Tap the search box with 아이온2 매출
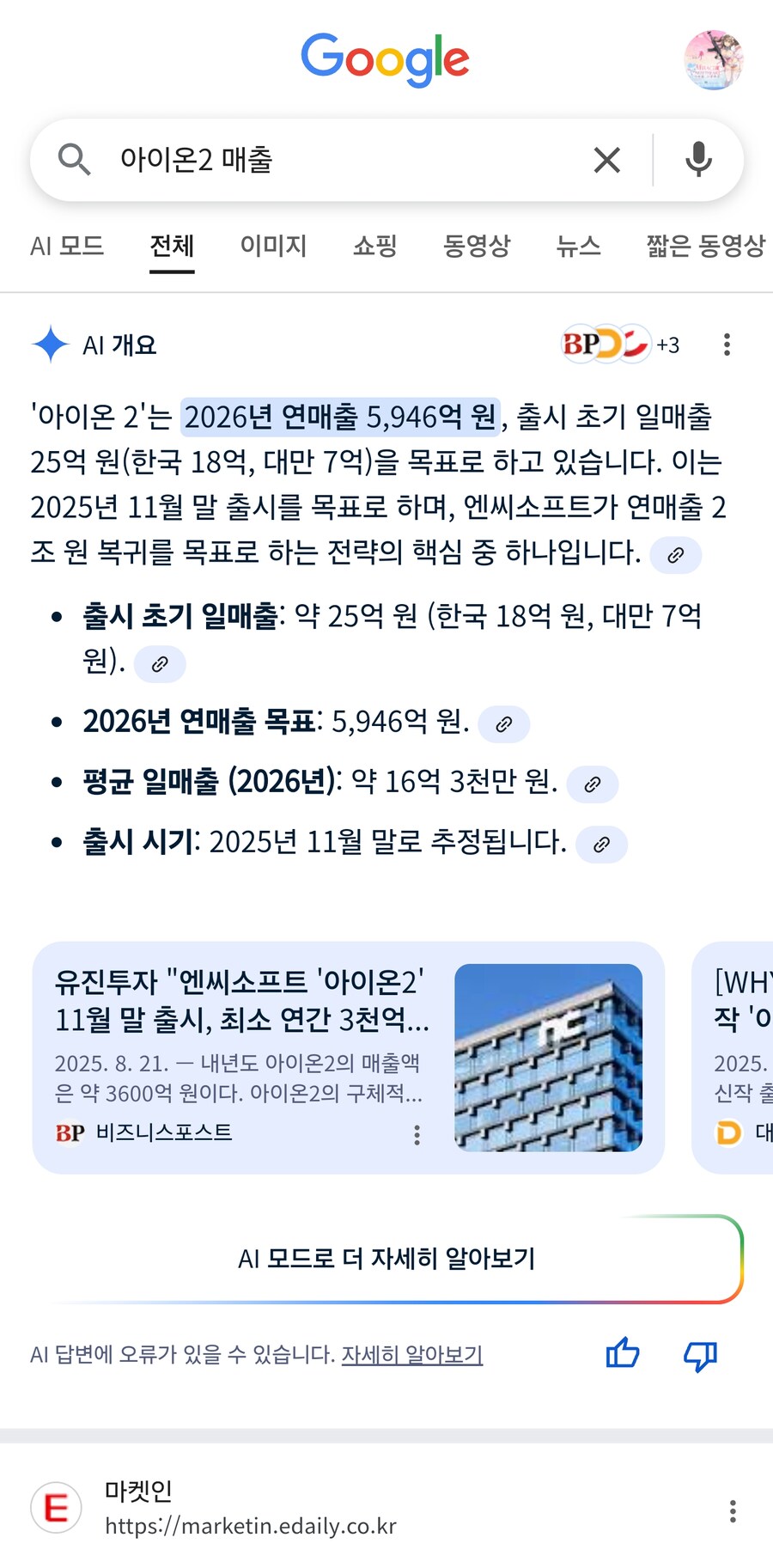This screenshot has width=773, height=1568. pos(344,160)
